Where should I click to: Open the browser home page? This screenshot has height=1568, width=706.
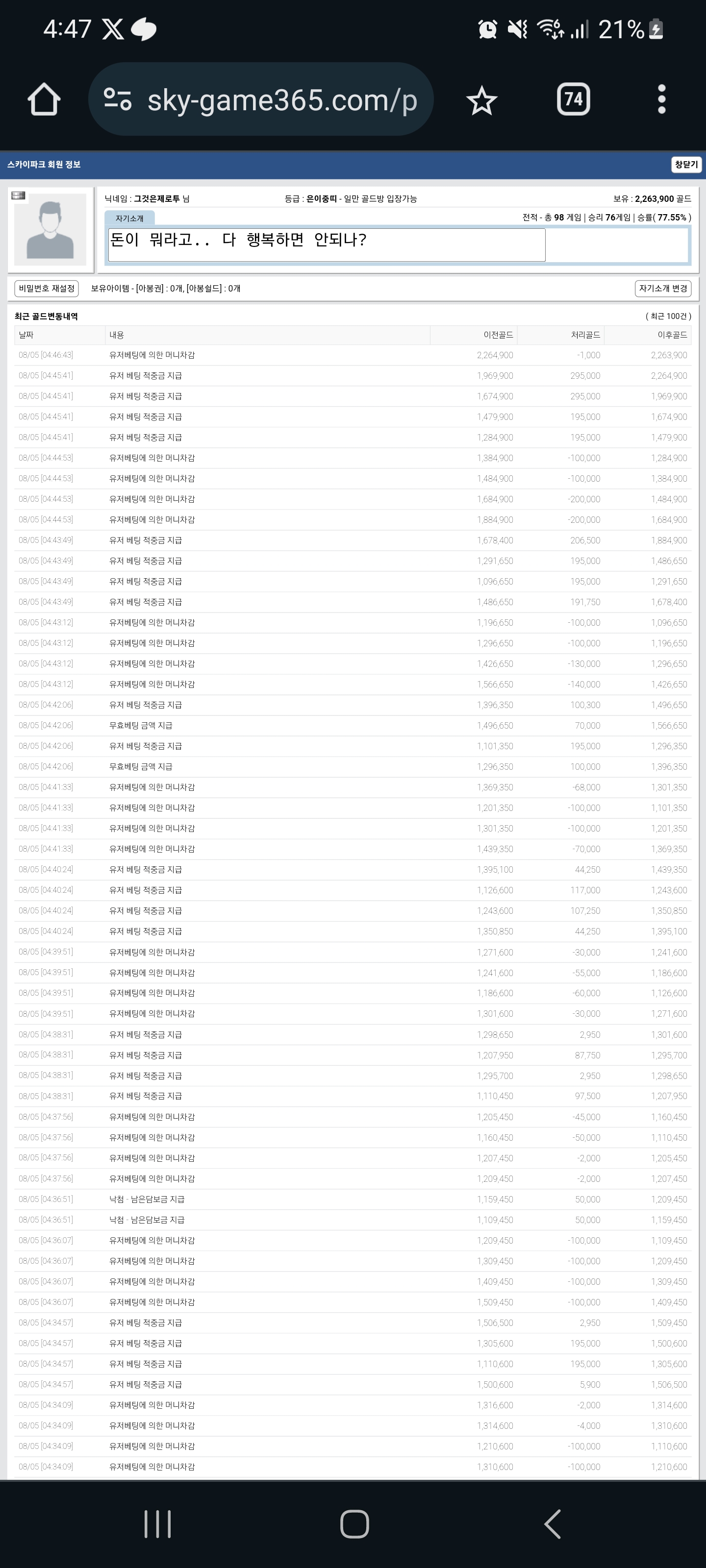pyautogui.click(x=44, y=99)
